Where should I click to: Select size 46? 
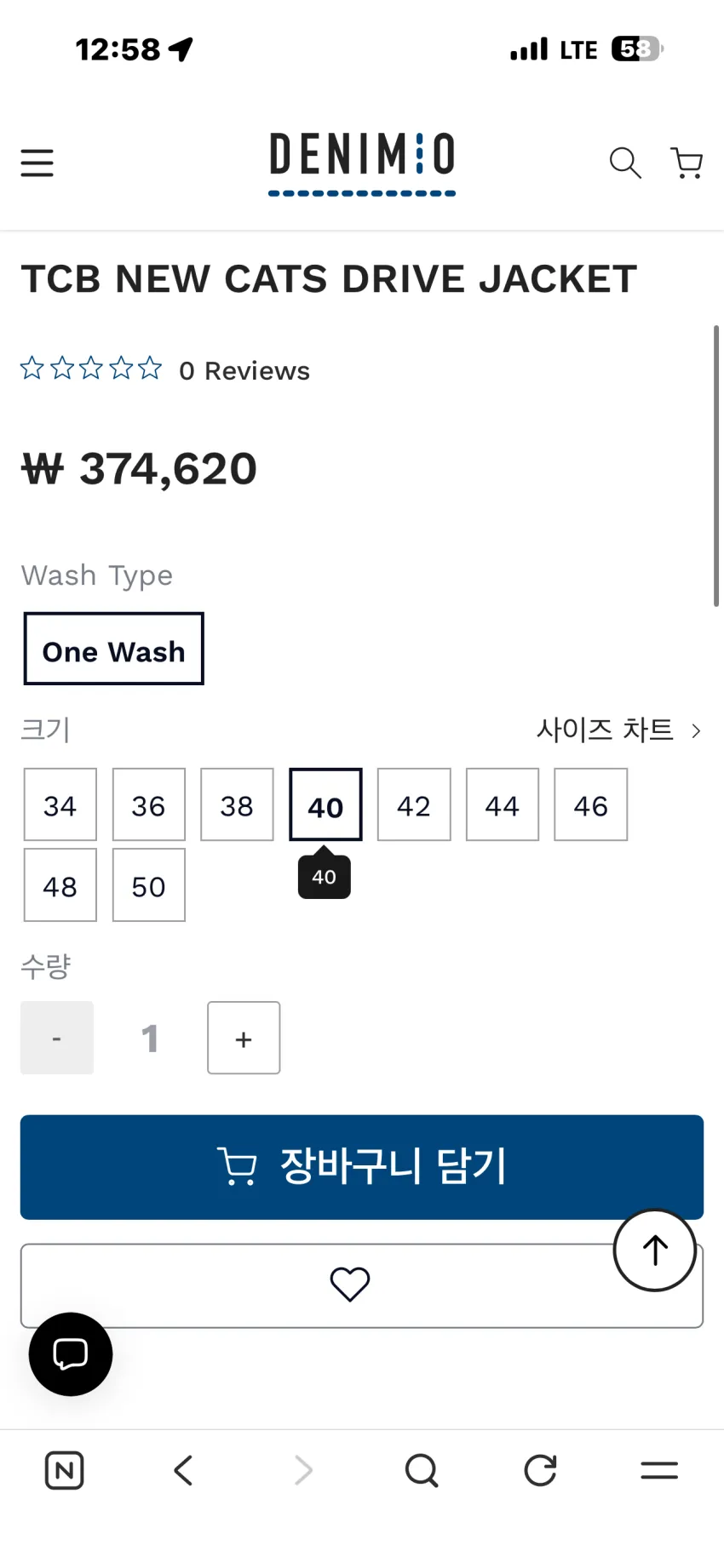coord(591,804)
